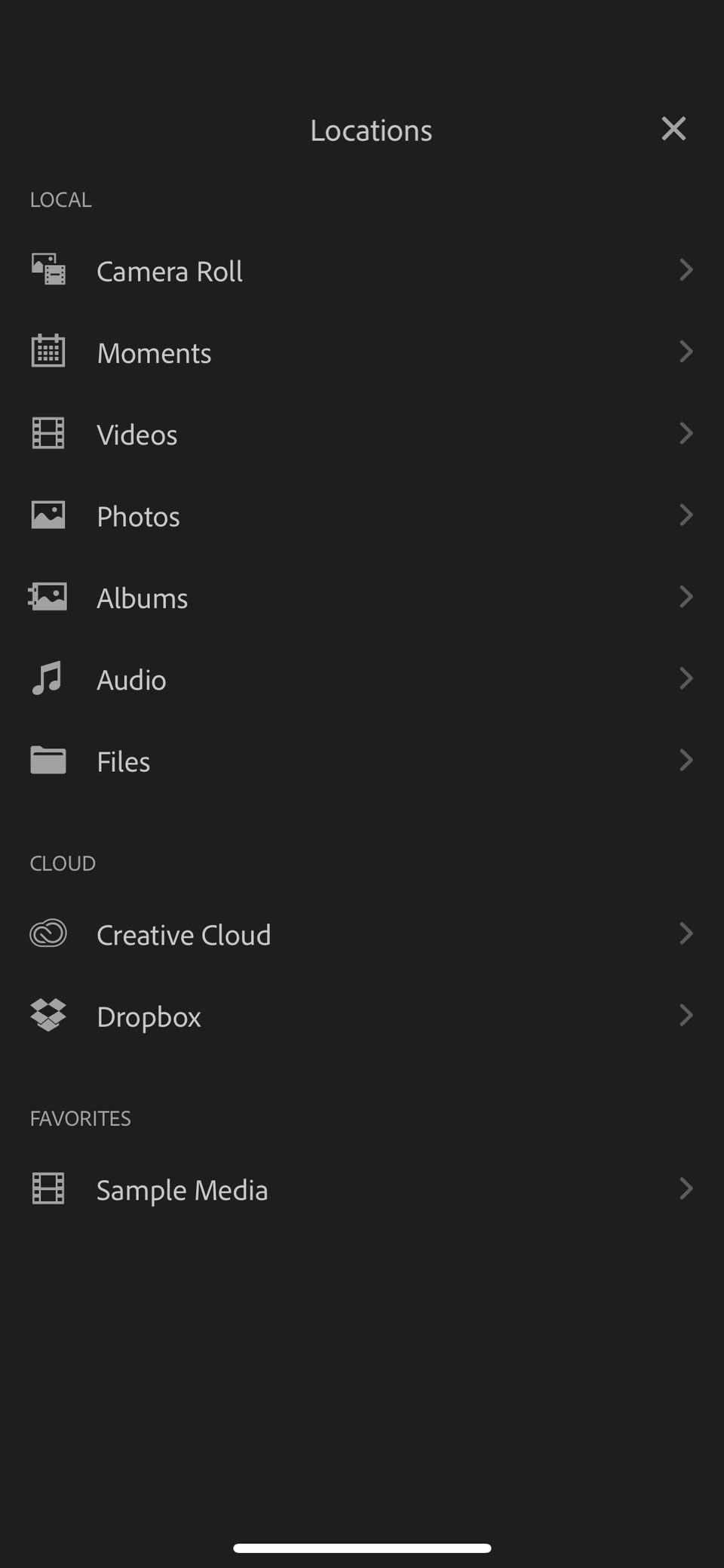Viewport: 724px width, 1568px height.
Task: Open the Photos location from the Local list
Action: [138, 515]
